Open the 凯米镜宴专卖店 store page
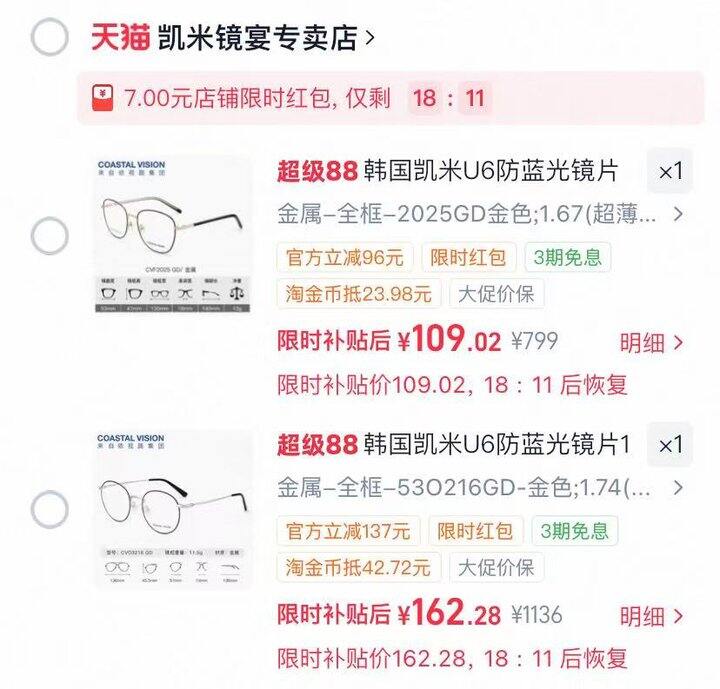 (233, 38)
